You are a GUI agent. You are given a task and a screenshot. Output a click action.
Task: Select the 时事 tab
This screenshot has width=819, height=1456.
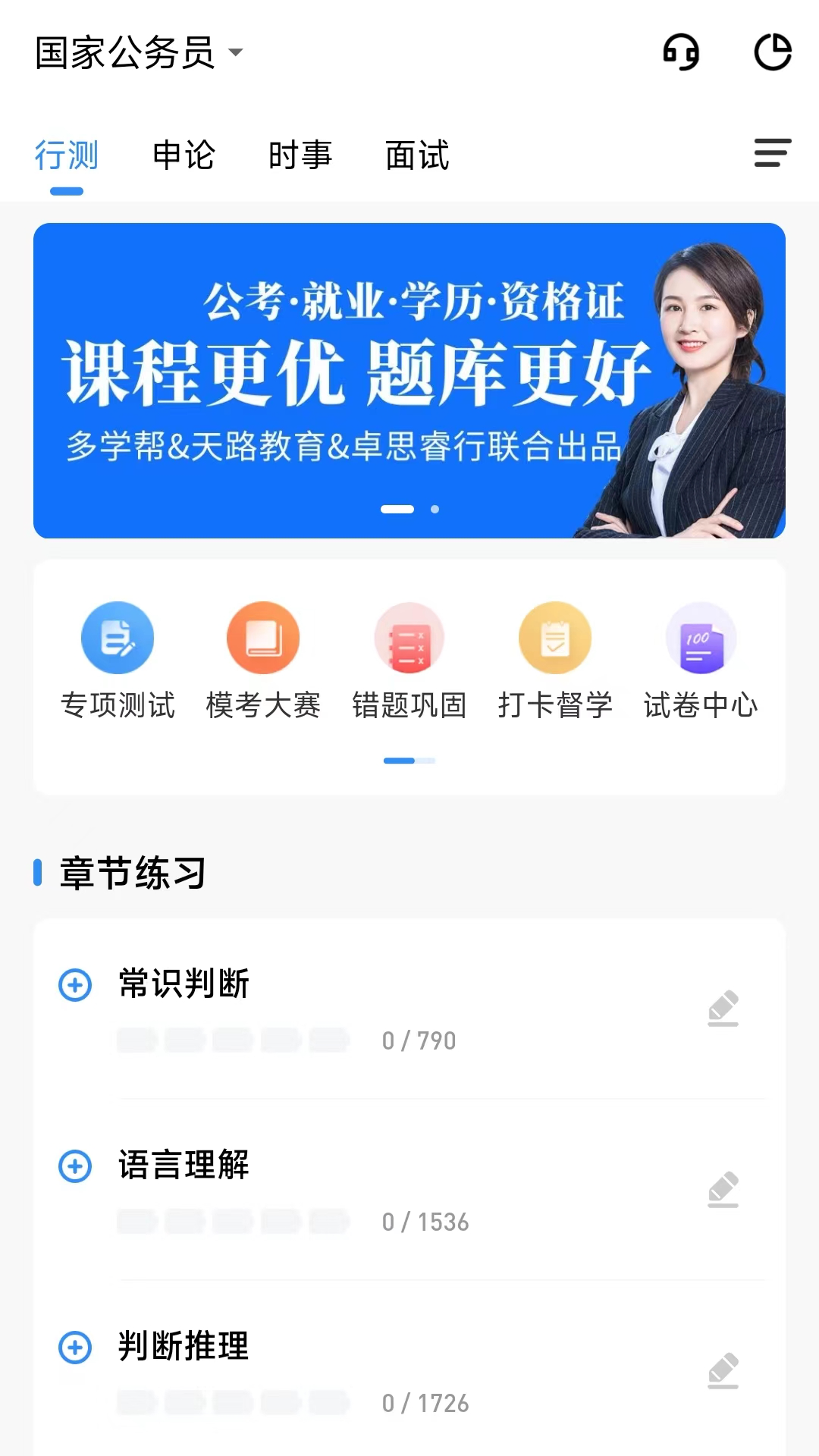300,155
